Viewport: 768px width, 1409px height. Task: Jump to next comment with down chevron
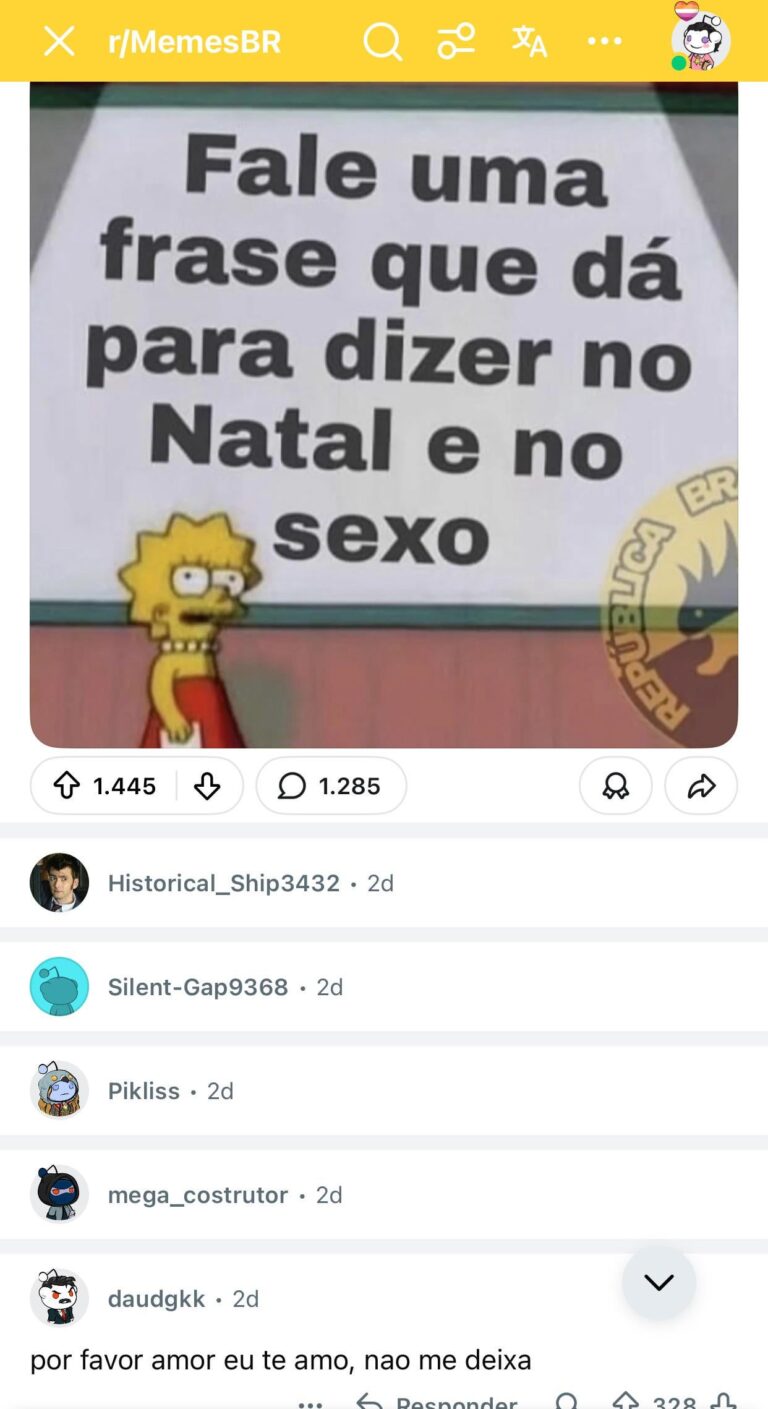(658, 1282)
